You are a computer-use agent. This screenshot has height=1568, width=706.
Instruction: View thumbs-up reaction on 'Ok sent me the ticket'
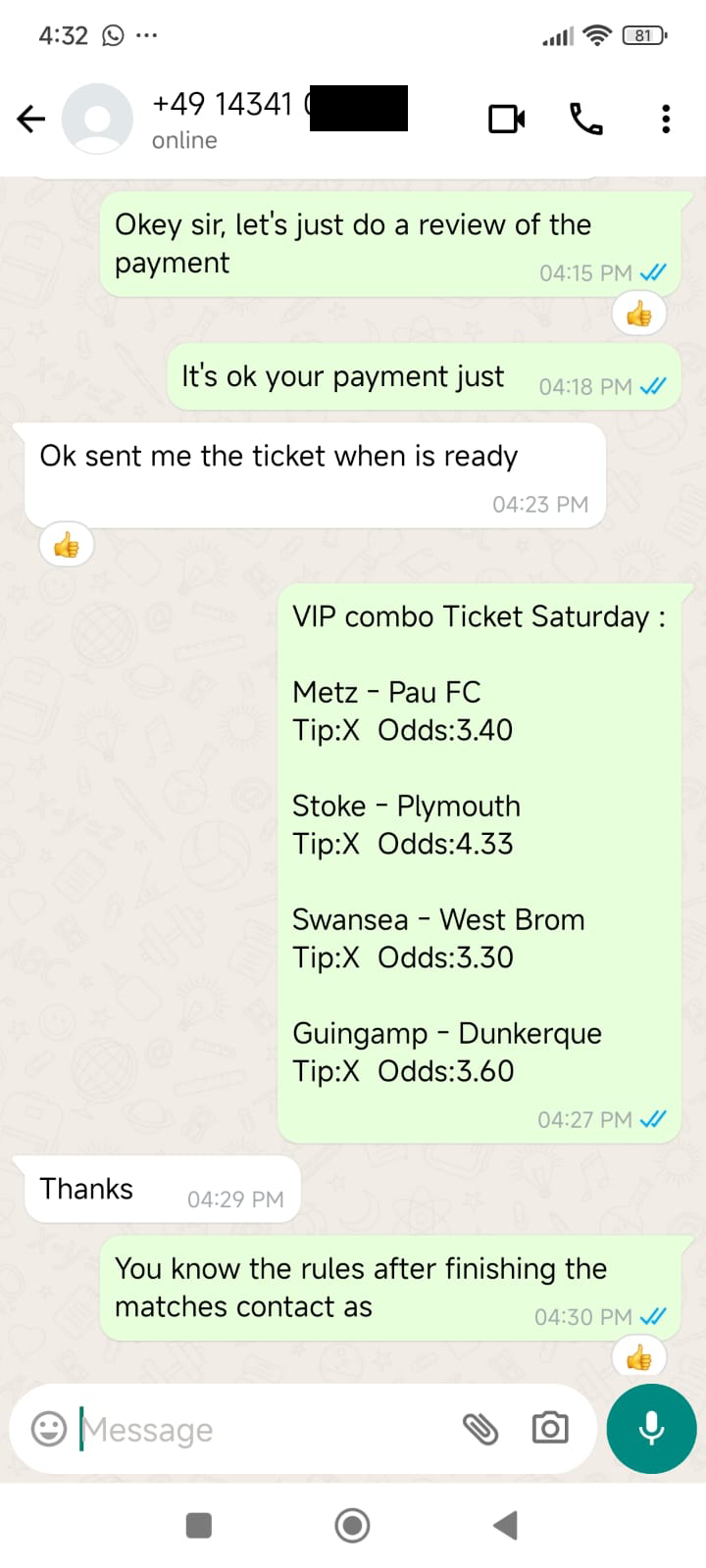(x=67, y=545)
